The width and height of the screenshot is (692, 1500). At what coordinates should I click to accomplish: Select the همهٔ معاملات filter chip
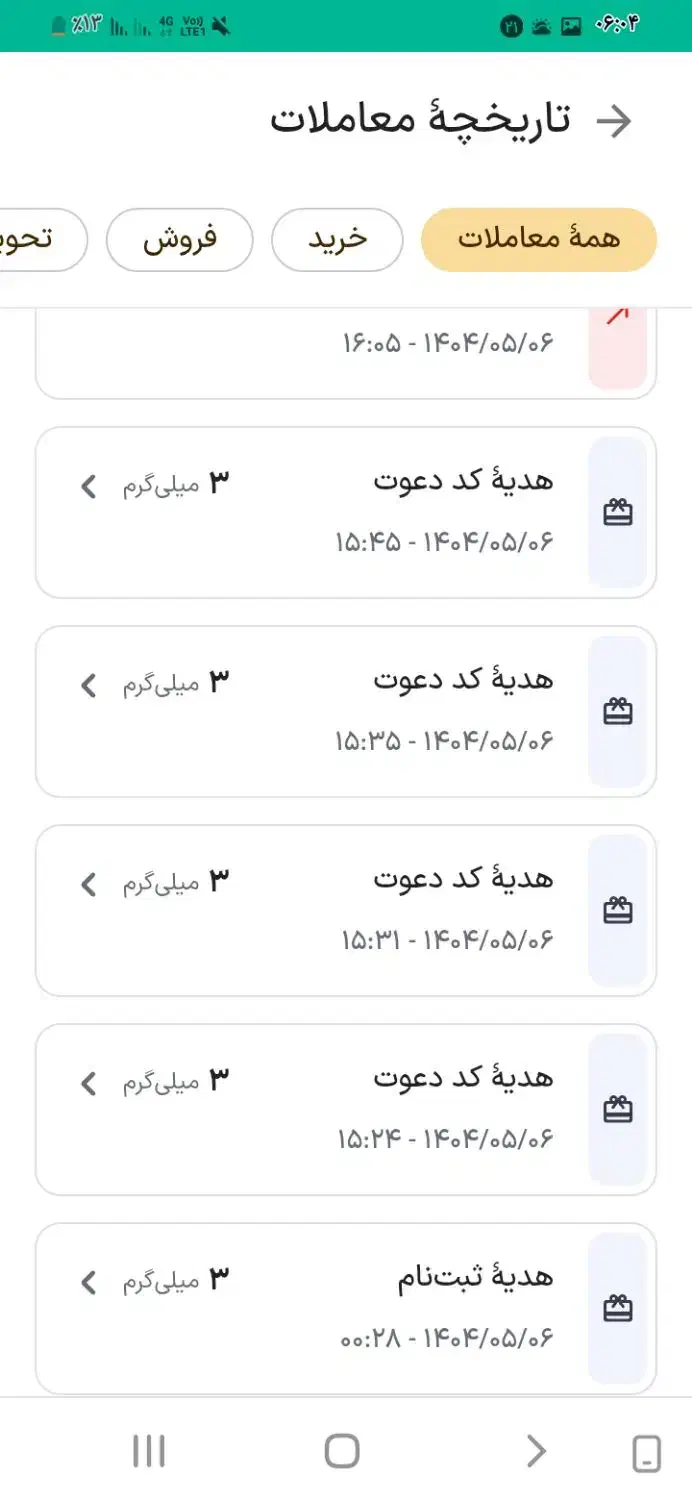[539, 240]
